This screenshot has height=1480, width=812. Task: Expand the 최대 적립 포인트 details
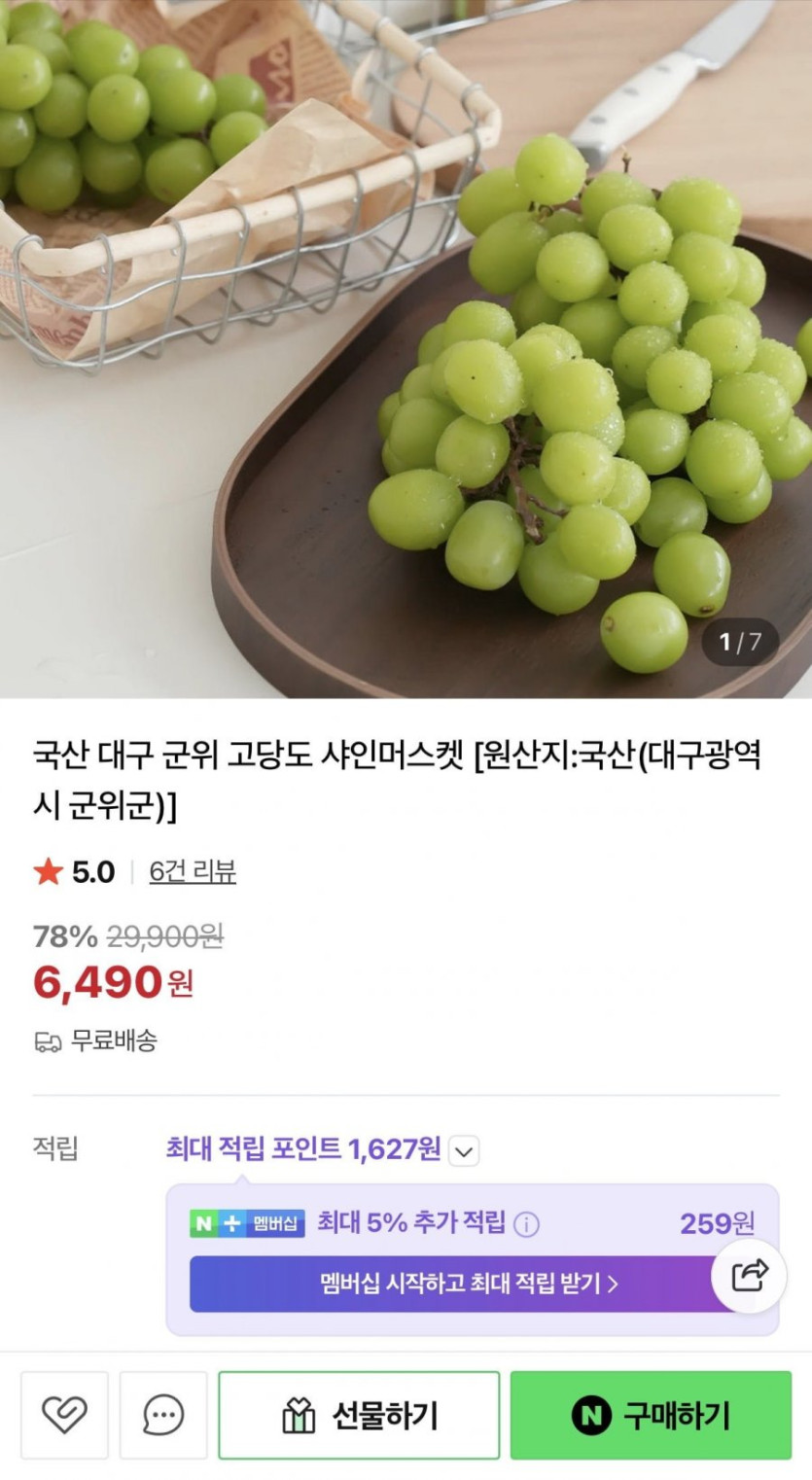(466, 1151)
